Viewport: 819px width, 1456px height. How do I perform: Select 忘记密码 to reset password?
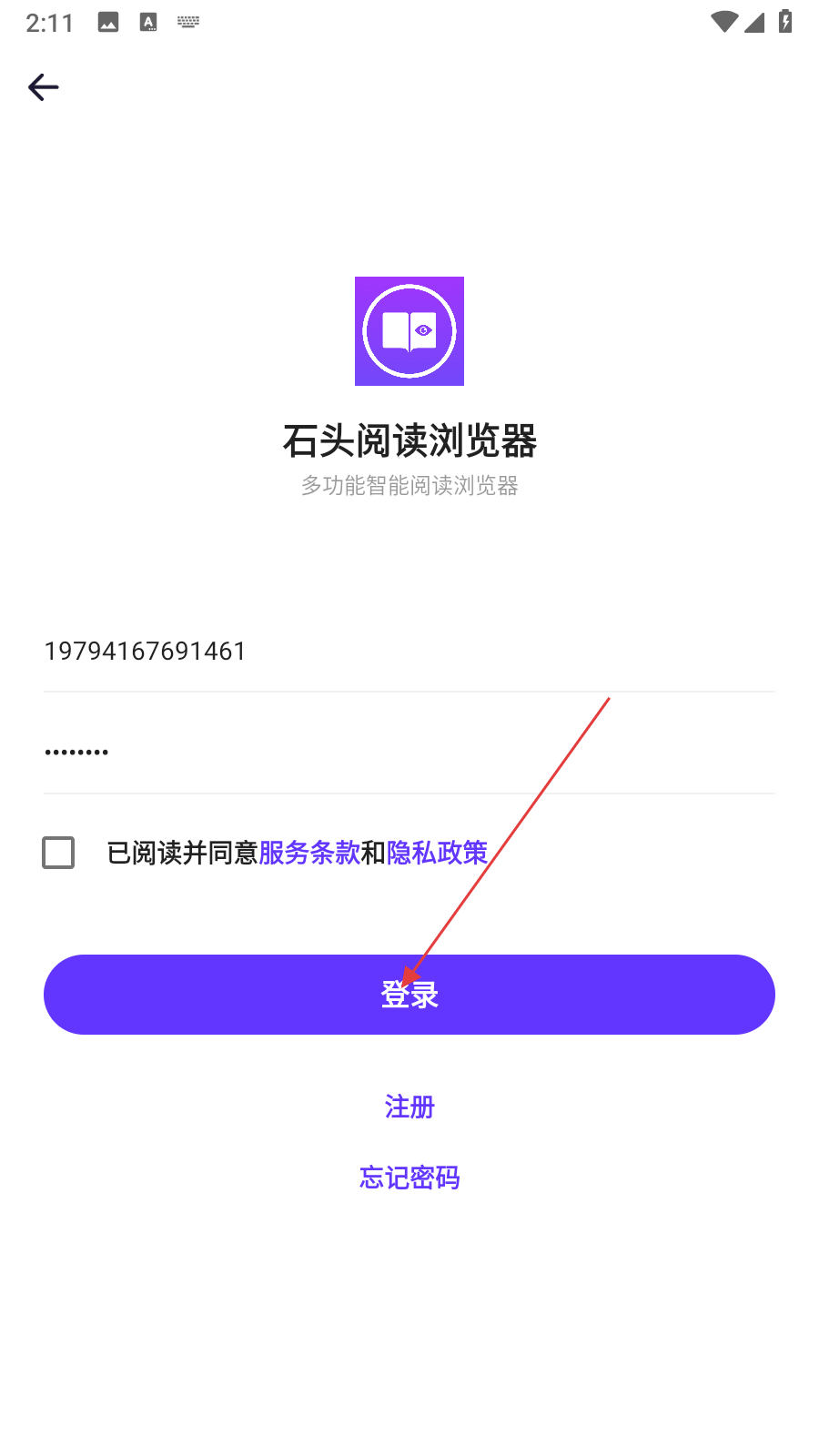click(x=409, y=1178)
